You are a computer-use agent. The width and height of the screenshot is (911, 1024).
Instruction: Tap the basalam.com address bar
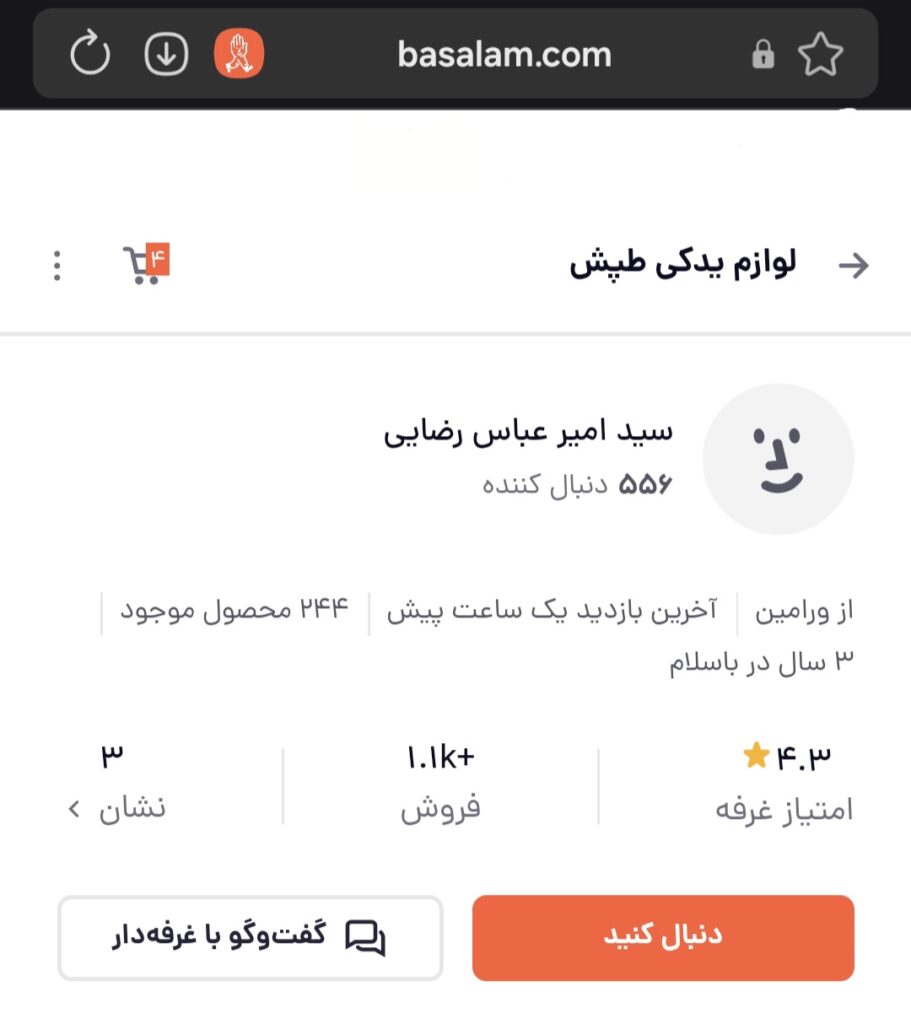click(x=504, y=54)
